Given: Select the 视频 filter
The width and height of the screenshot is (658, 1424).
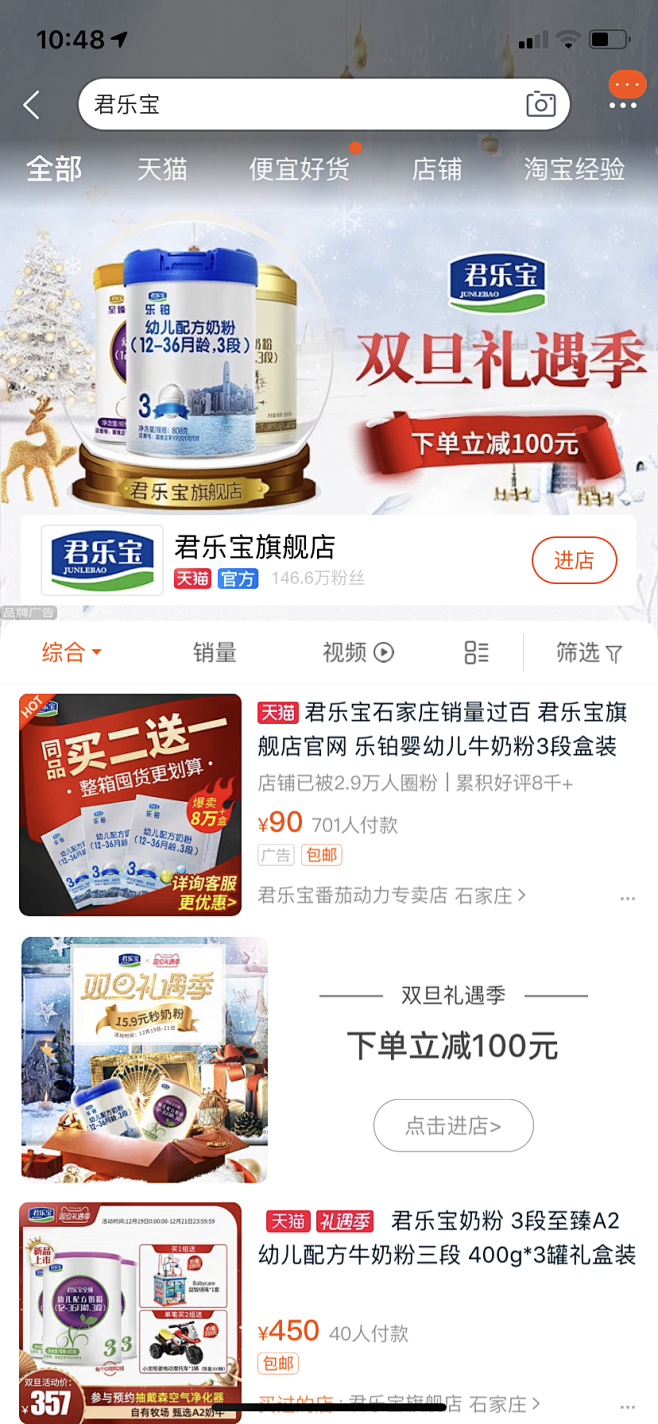Looking at the screenshot, I should point(358,653).
